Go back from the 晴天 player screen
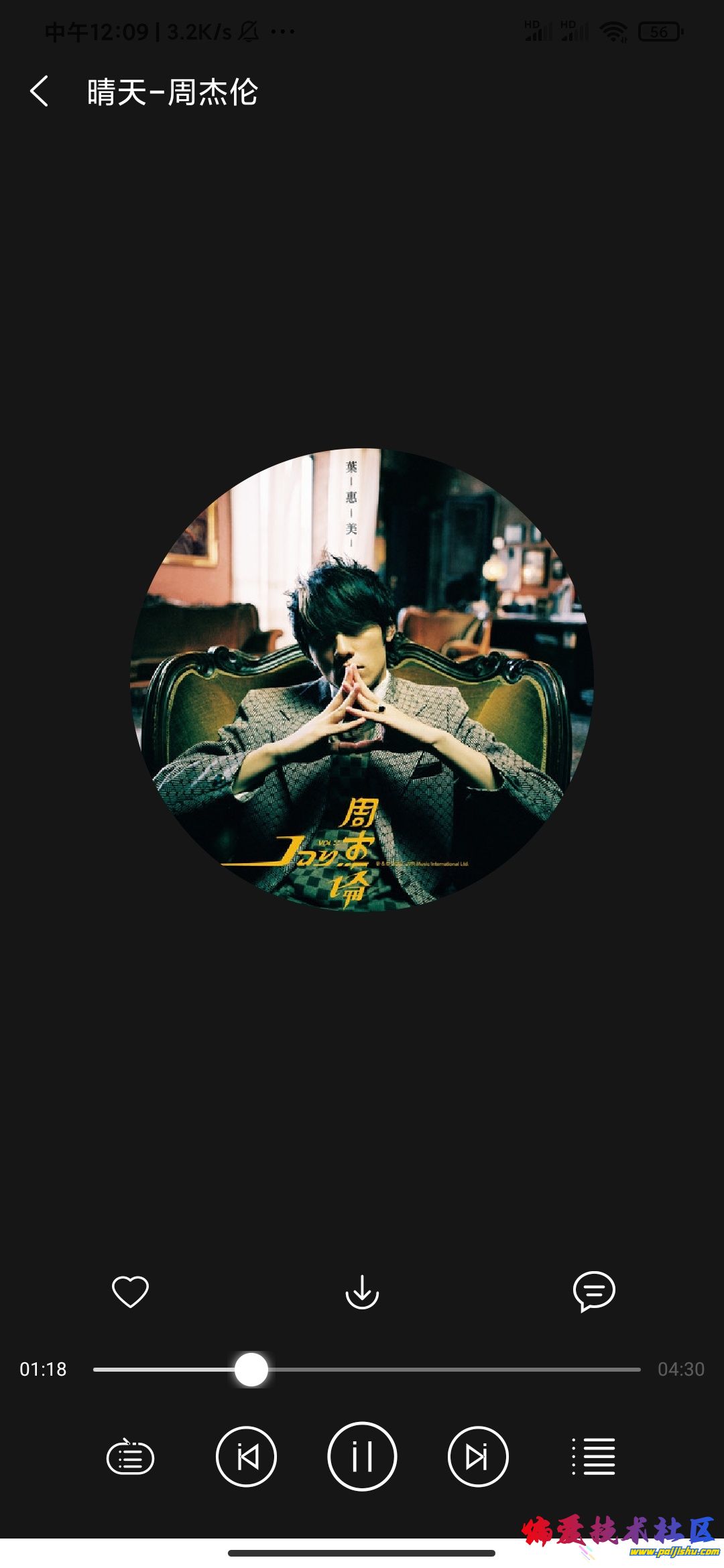 click(40, 91)
